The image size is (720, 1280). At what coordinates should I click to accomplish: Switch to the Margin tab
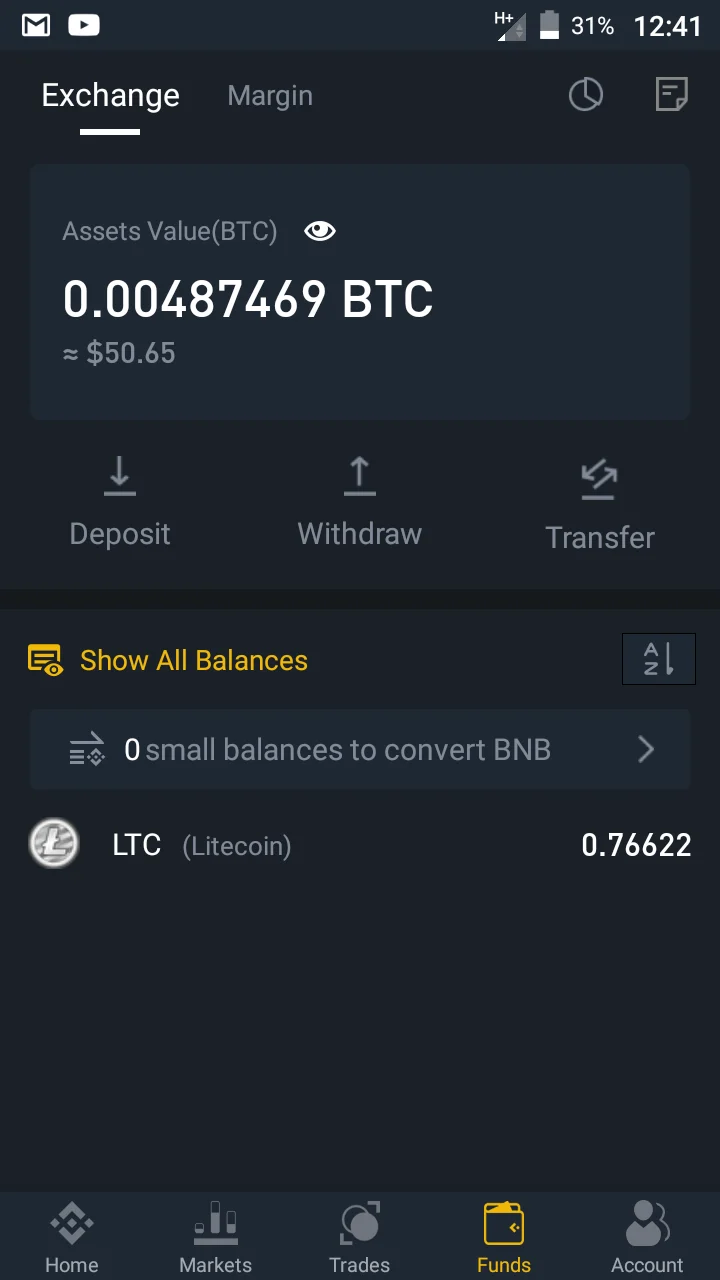[x=270, y=96]
